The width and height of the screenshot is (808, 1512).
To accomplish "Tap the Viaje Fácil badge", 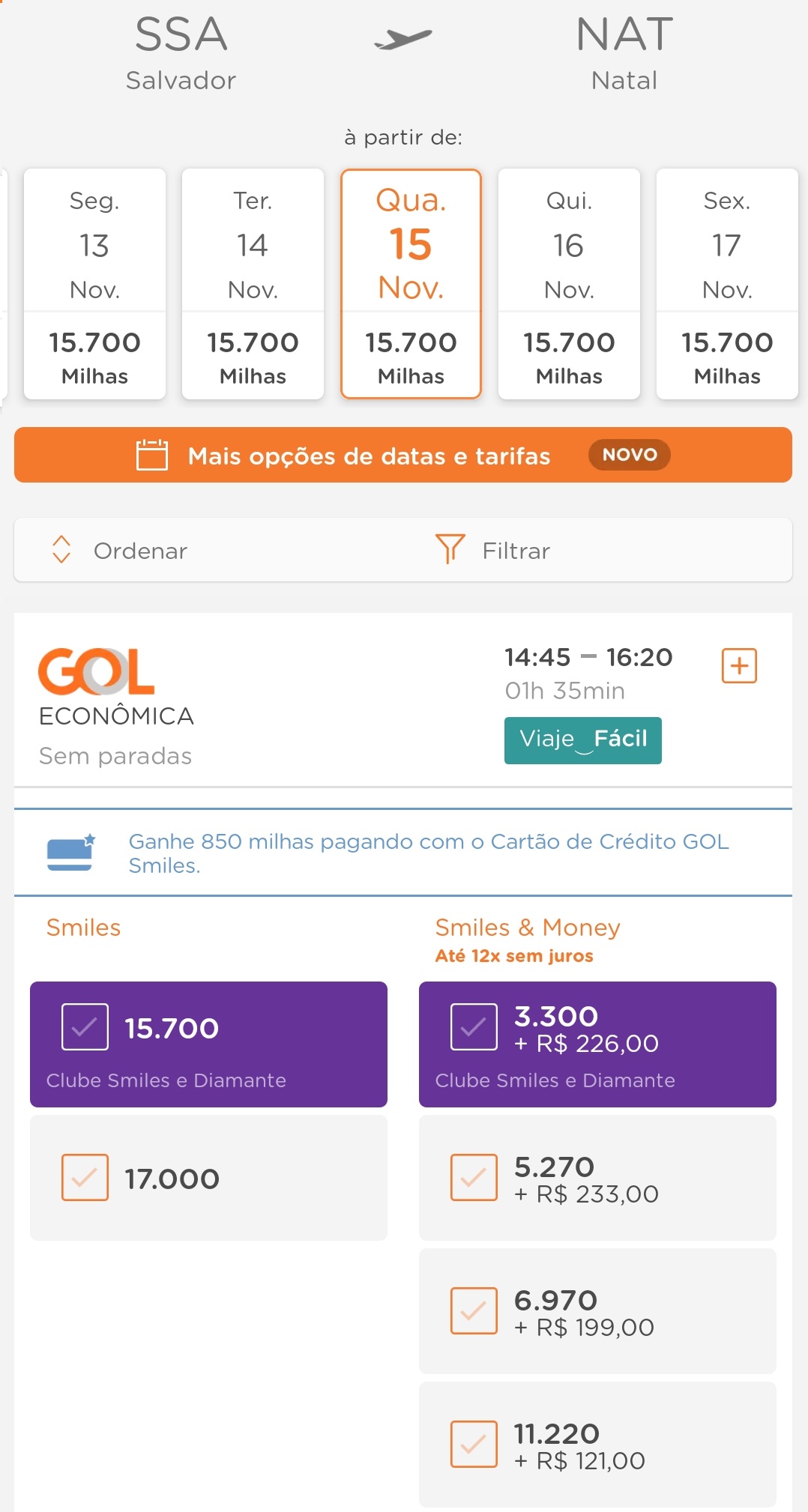I will click(582, 740).
